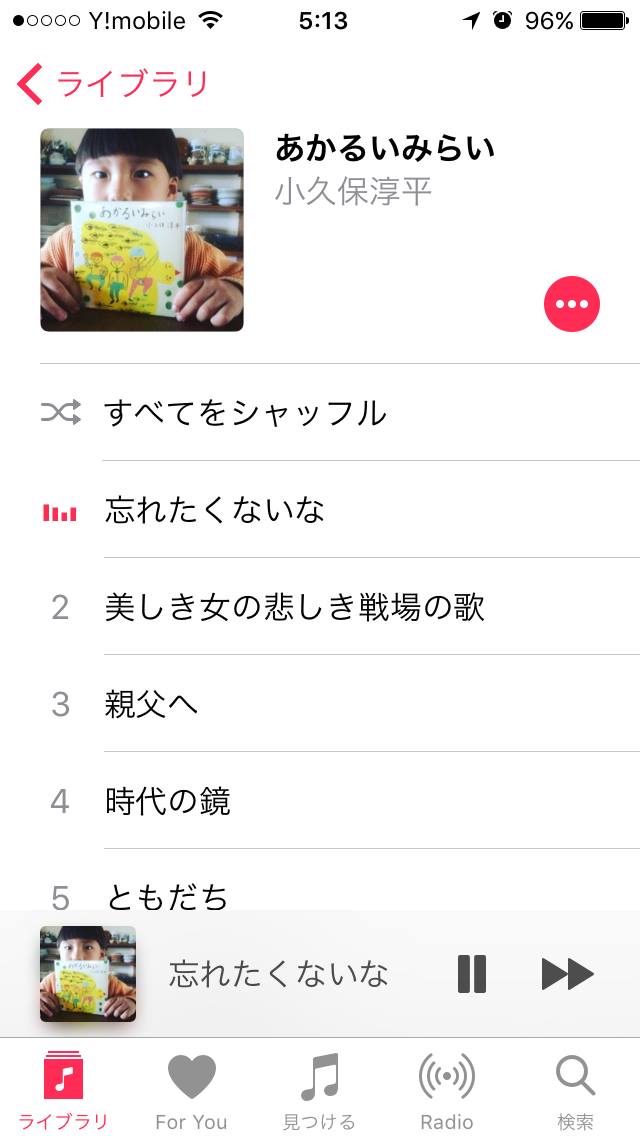Play track 4 時代の鏡

[168, 801]
